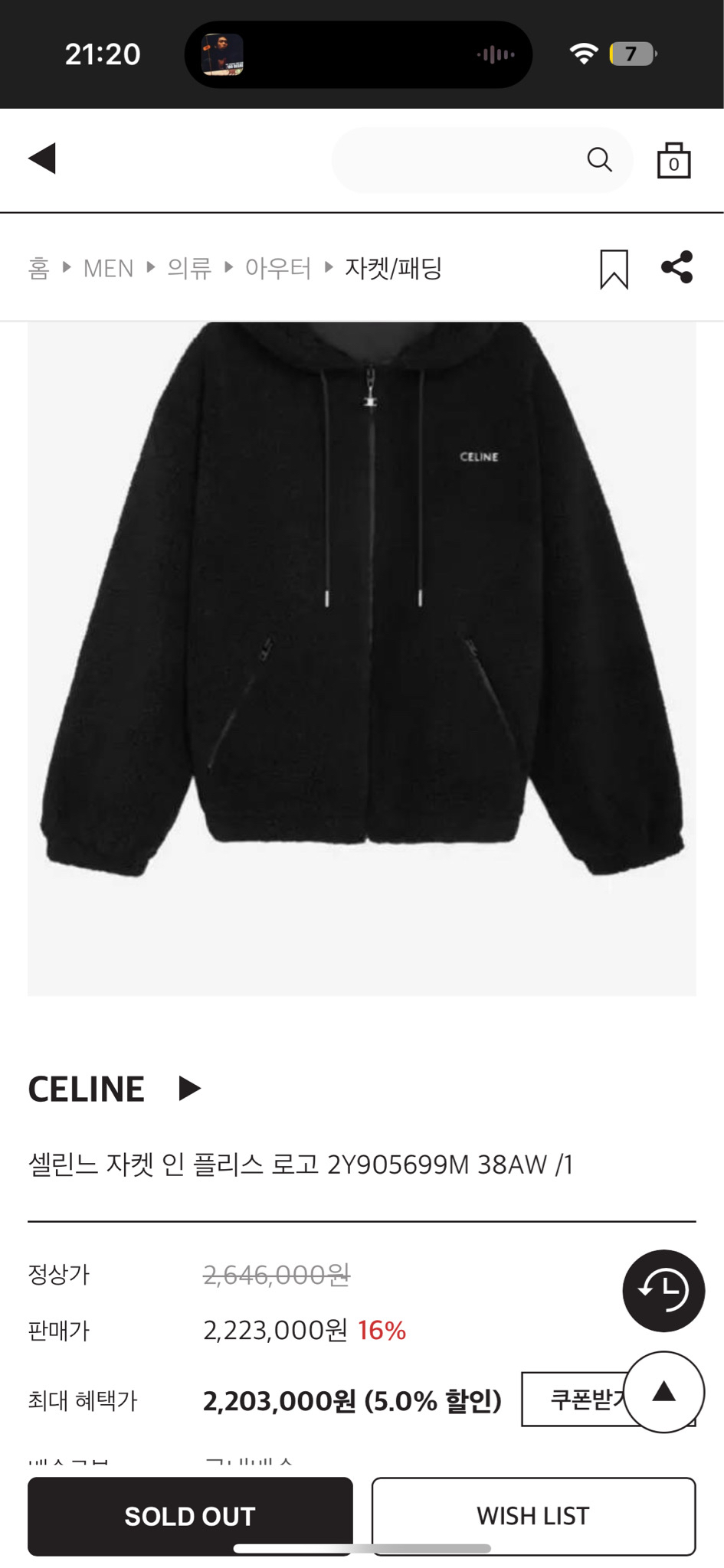Go to the 홈 breadcrumb

coord(39,269)
